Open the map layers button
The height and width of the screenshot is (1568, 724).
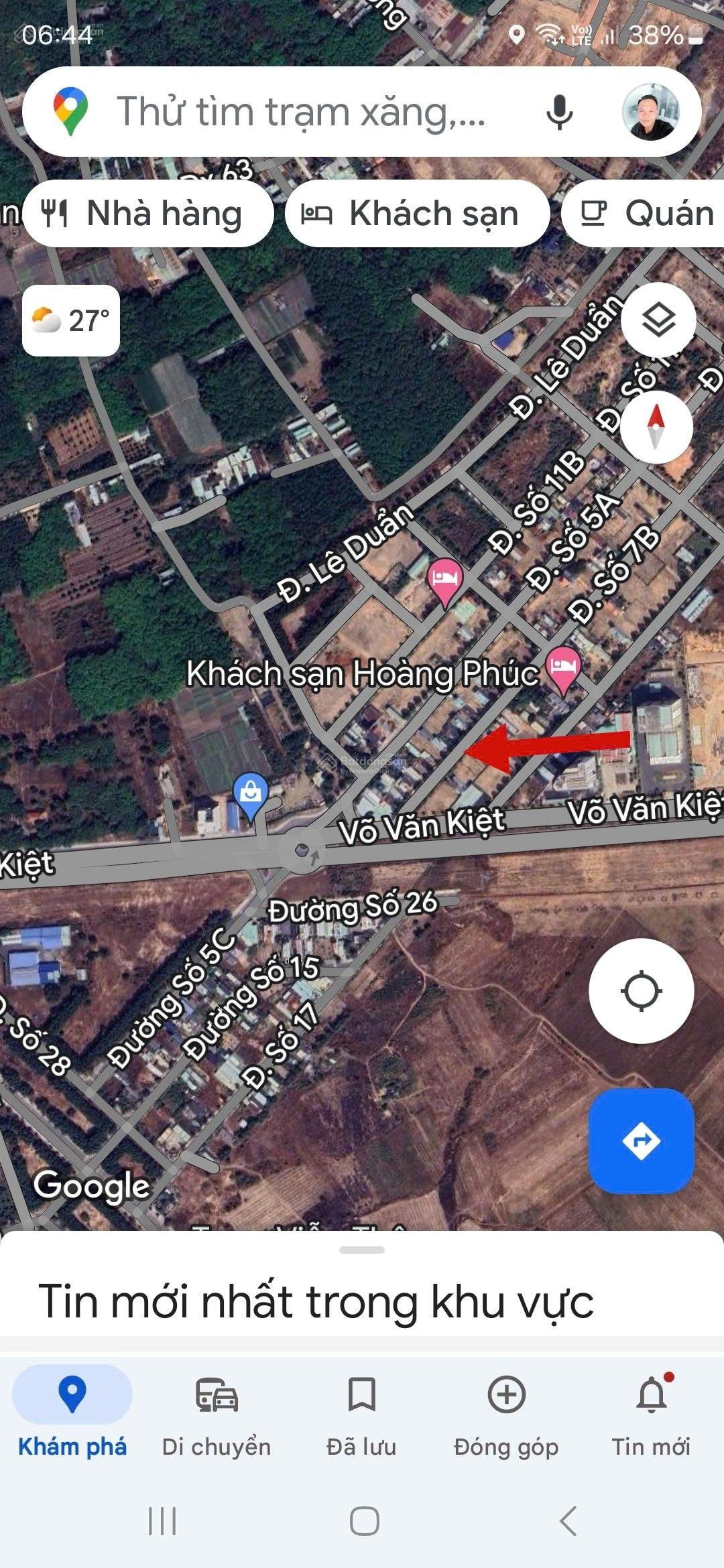click(x=658, y=320)
